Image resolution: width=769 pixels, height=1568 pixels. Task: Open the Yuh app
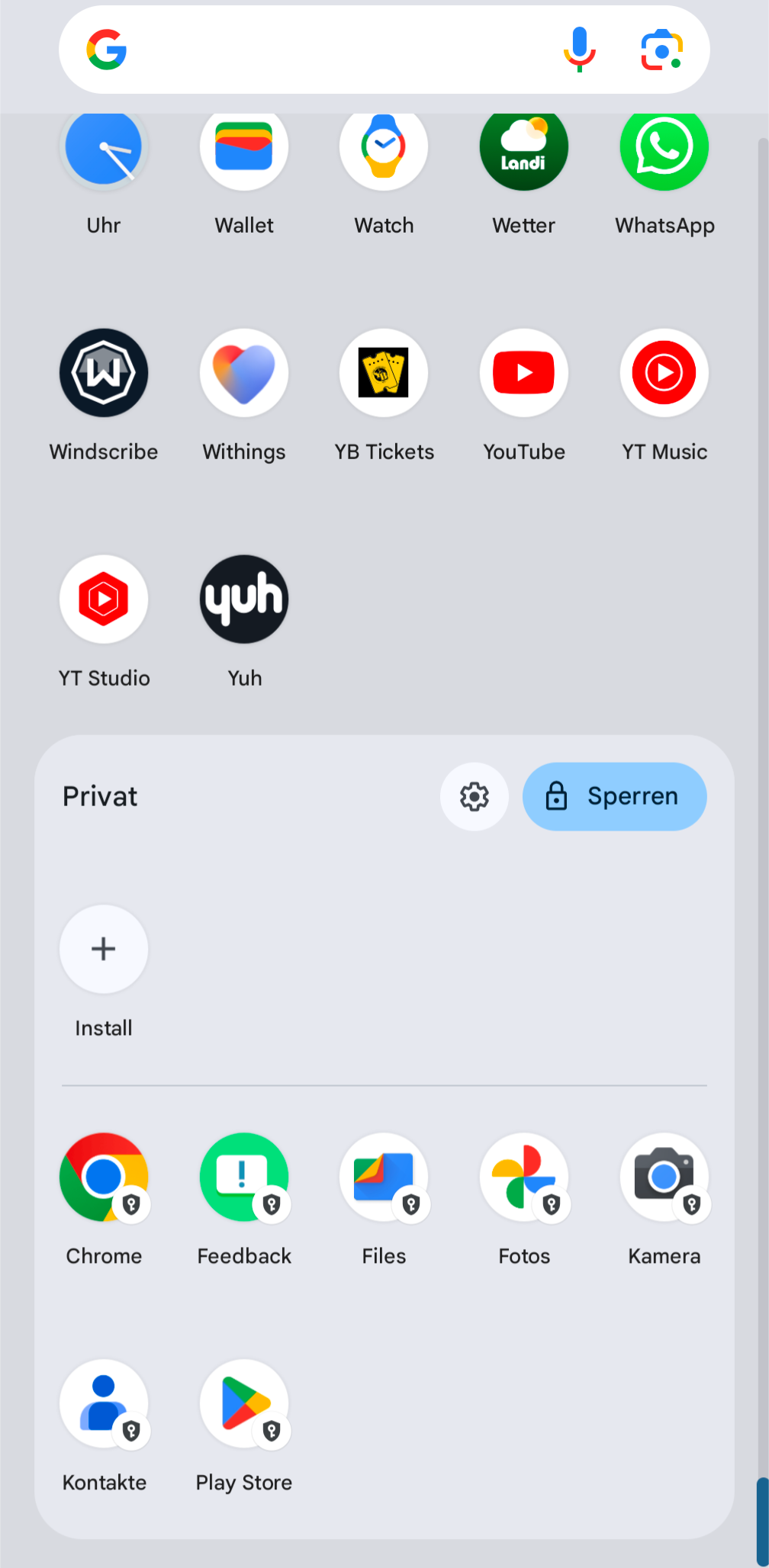pyautogui.click(x=244, y=599)
